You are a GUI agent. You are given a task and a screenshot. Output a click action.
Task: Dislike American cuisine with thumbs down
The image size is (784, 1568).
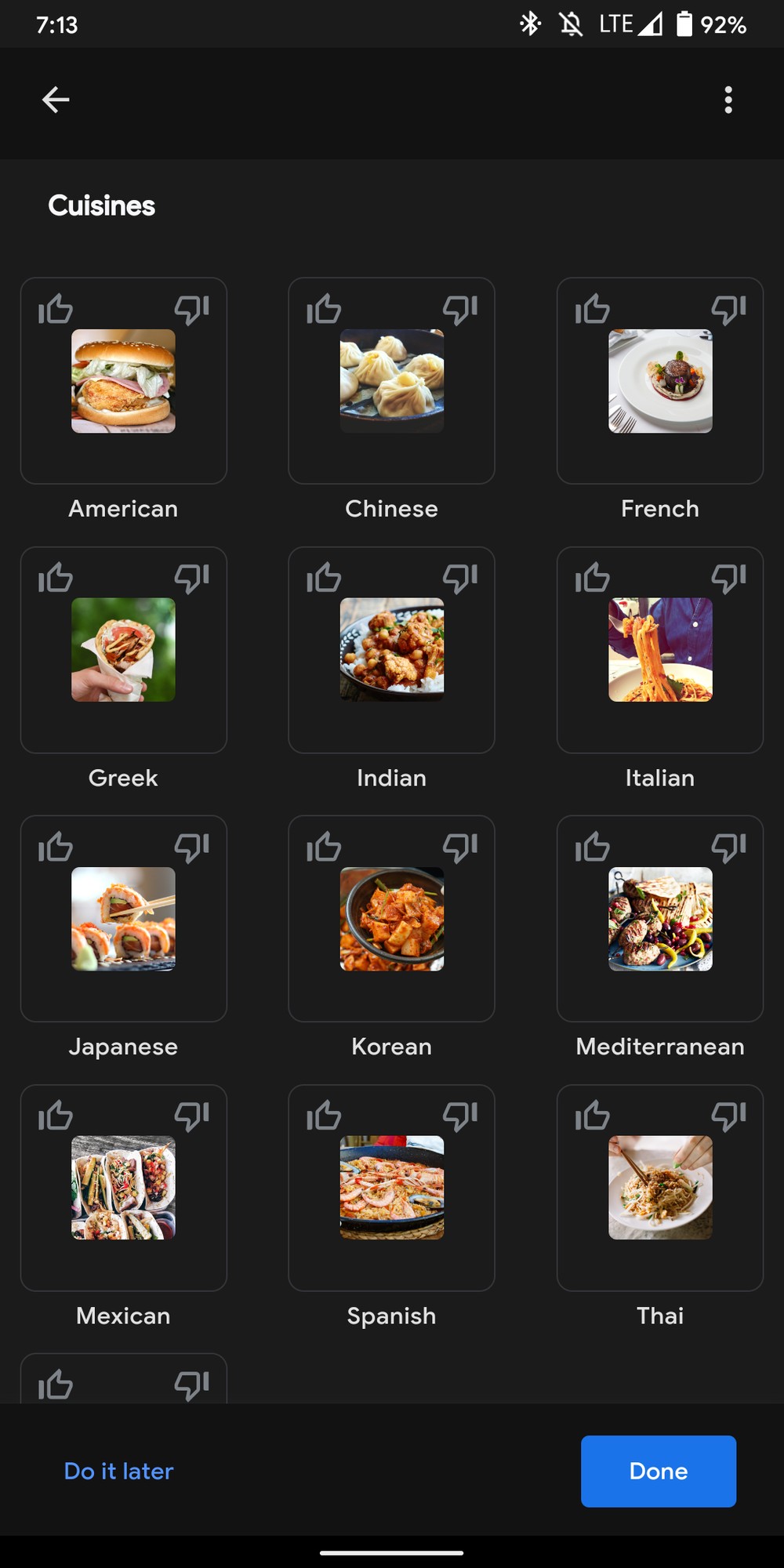pos(191,309)
